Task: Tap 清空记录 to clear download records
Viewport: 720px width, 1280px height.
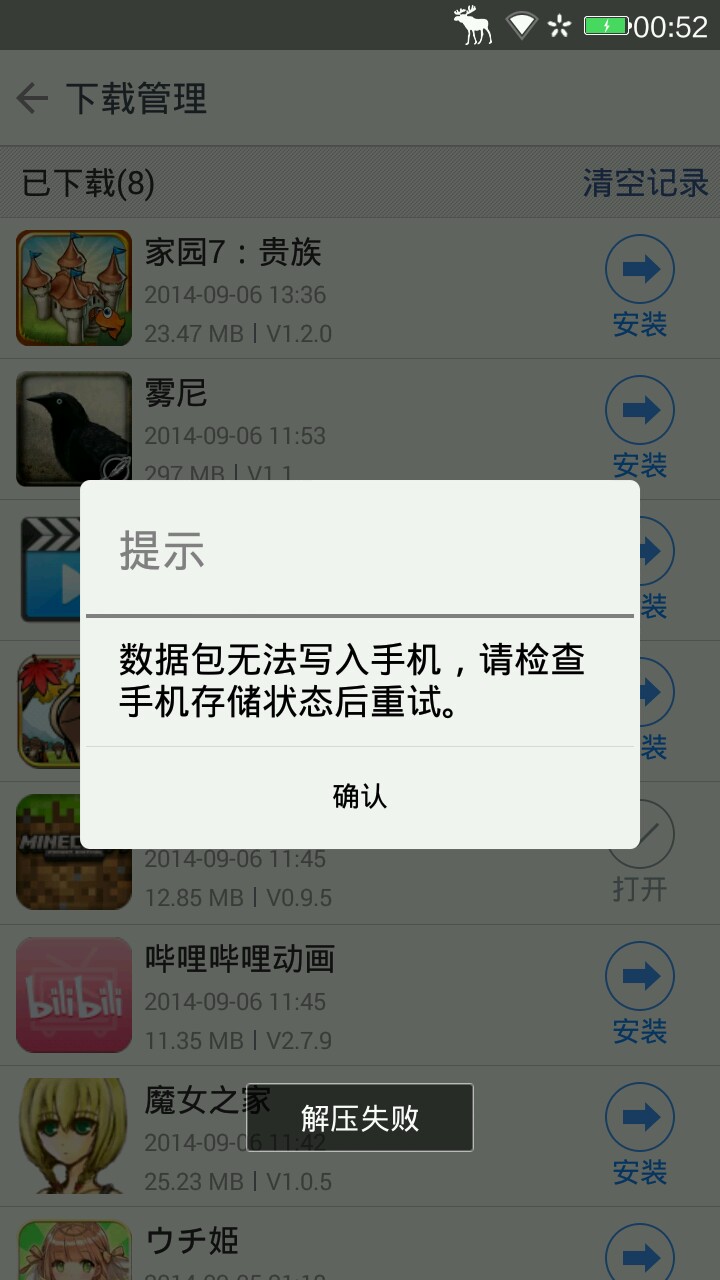Action: click(x=645, y=183)
